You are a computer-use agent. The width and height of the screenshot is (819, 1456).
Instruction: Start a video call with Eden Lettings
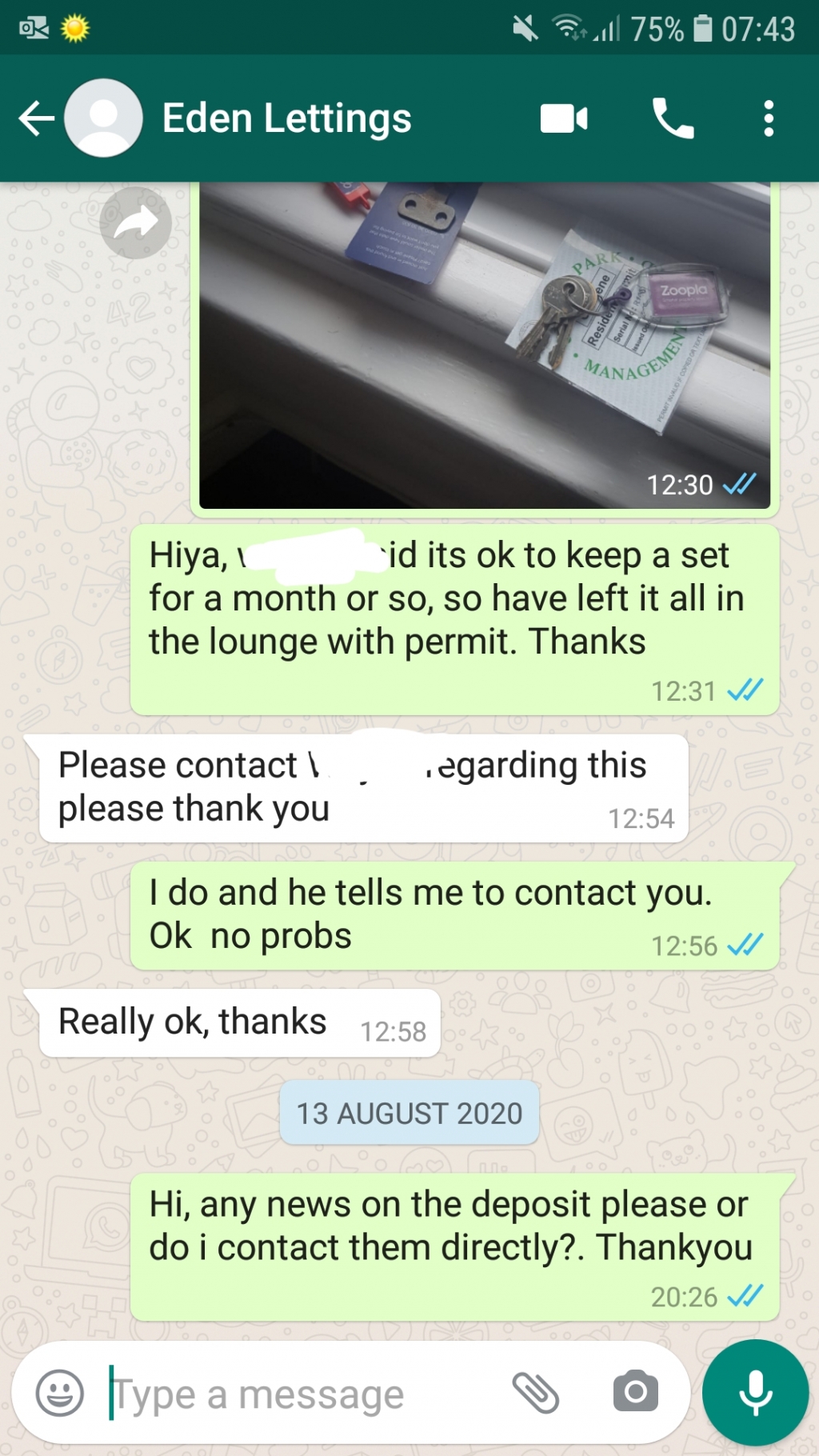click(x=564, y=119)
